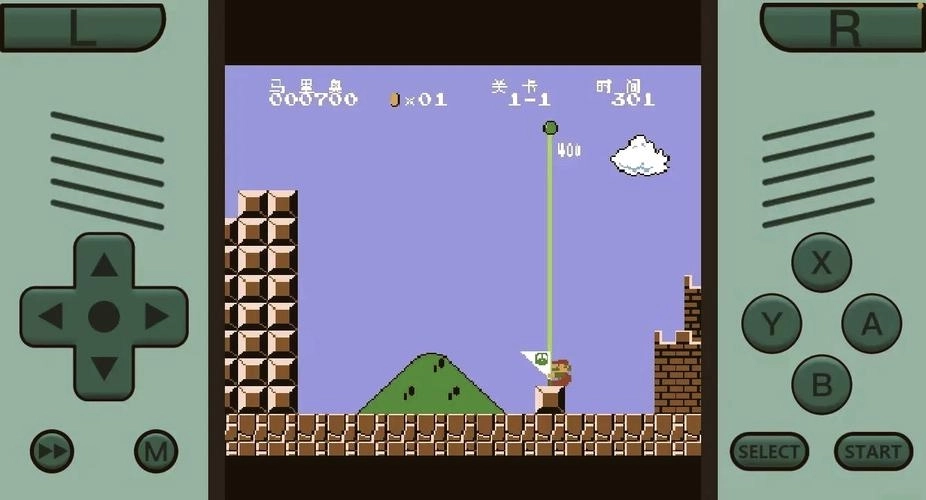Image resolution: width=926 pixels, height=500 pixels.
Task: Toggle the fast-forward button
Action: 52,452
